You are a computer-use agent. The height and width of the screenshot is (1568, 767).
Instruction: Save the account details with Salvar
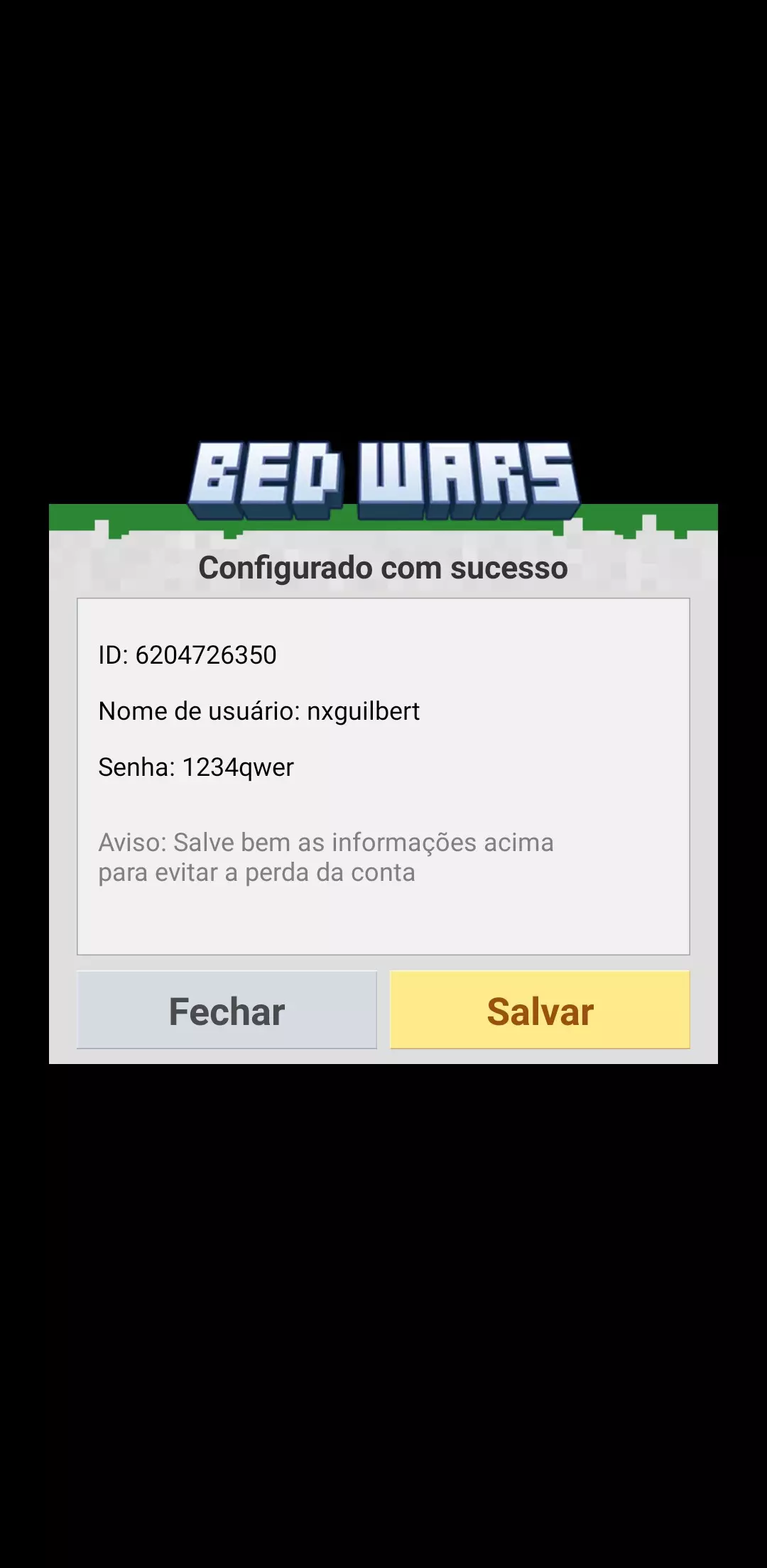540,1010
